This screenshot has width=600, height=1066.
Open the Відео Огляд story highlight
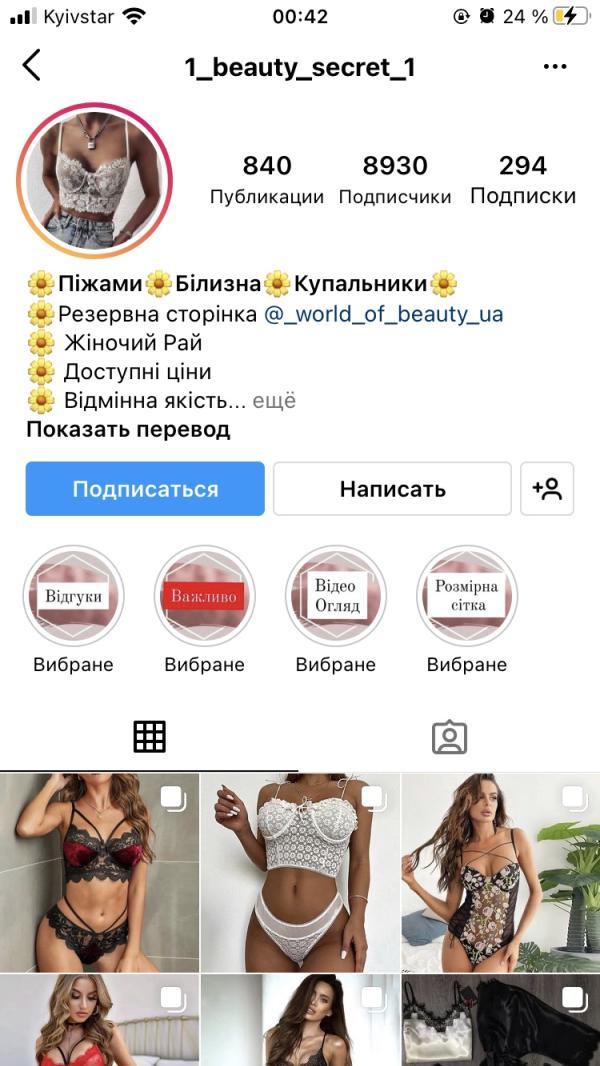(336, 596)
